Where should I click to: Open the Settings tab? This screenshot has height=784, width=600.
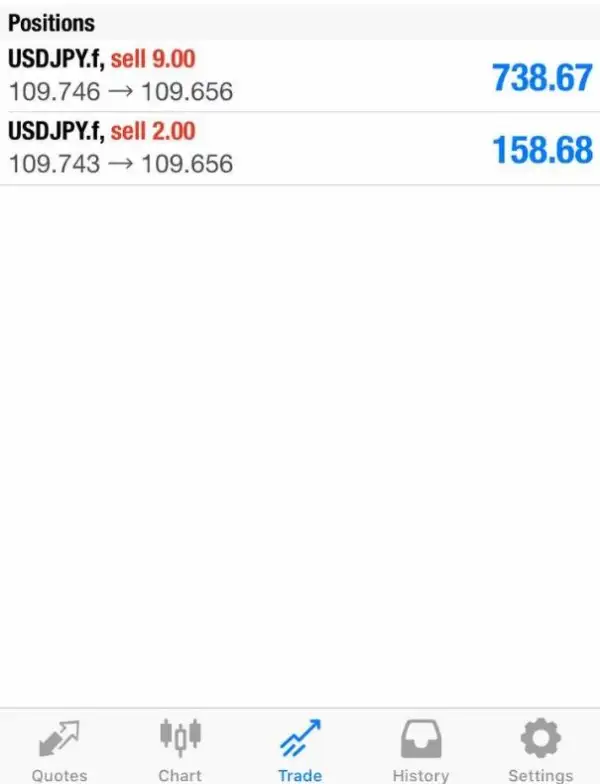[x=540, y=750]
